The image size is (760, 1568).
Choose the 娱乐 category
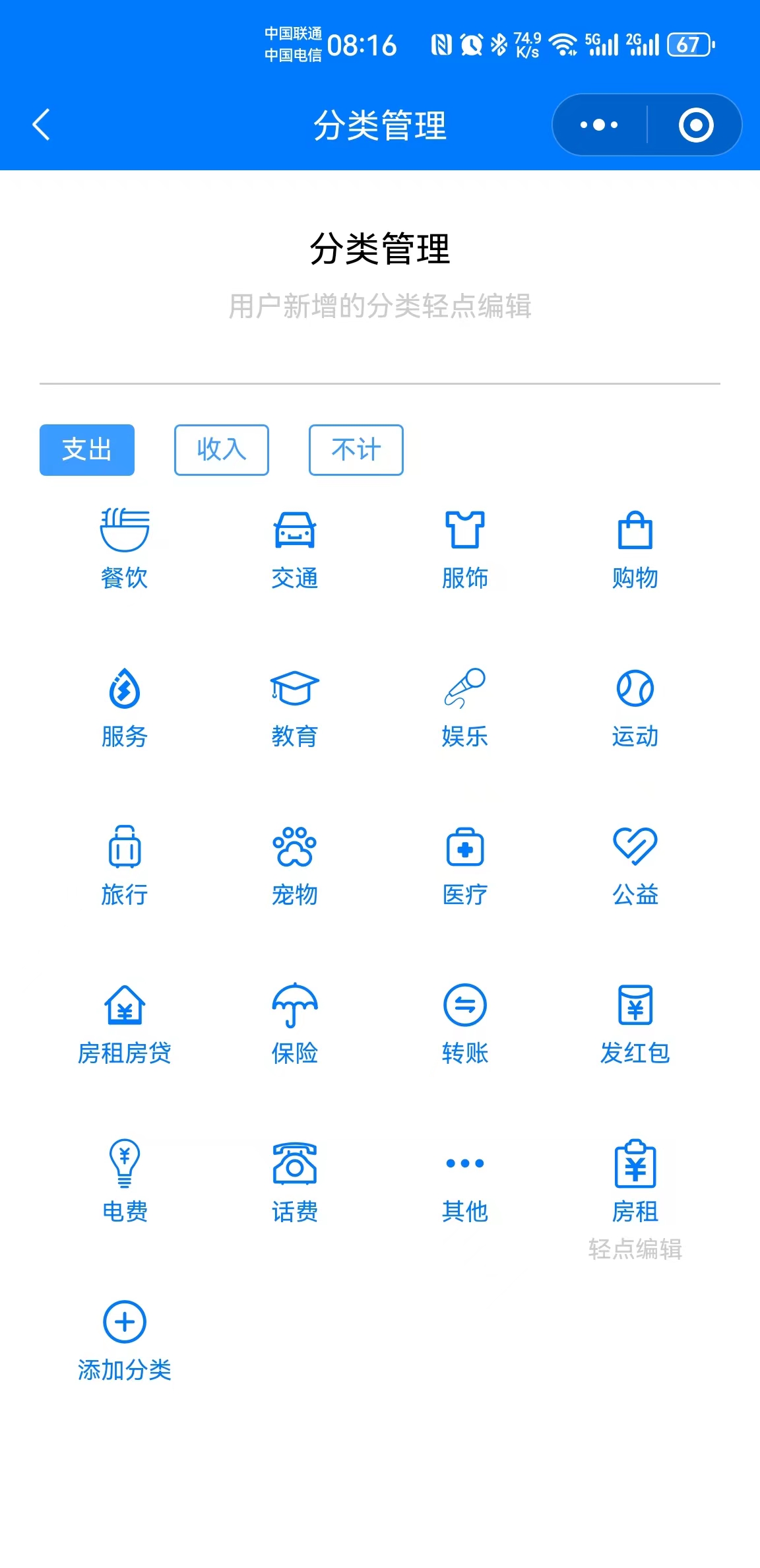(465, 707)
